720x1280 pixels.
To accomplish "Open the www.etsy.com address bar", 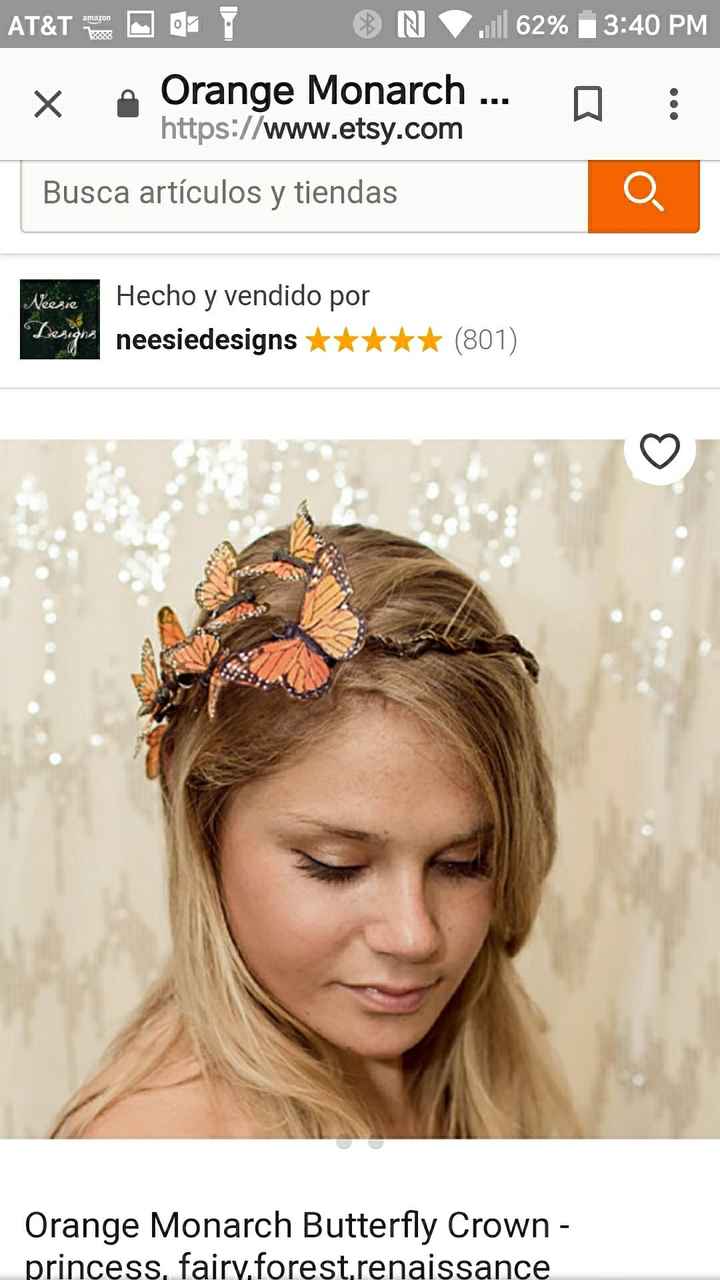I will pyautogui.click(x=310, y=128).
